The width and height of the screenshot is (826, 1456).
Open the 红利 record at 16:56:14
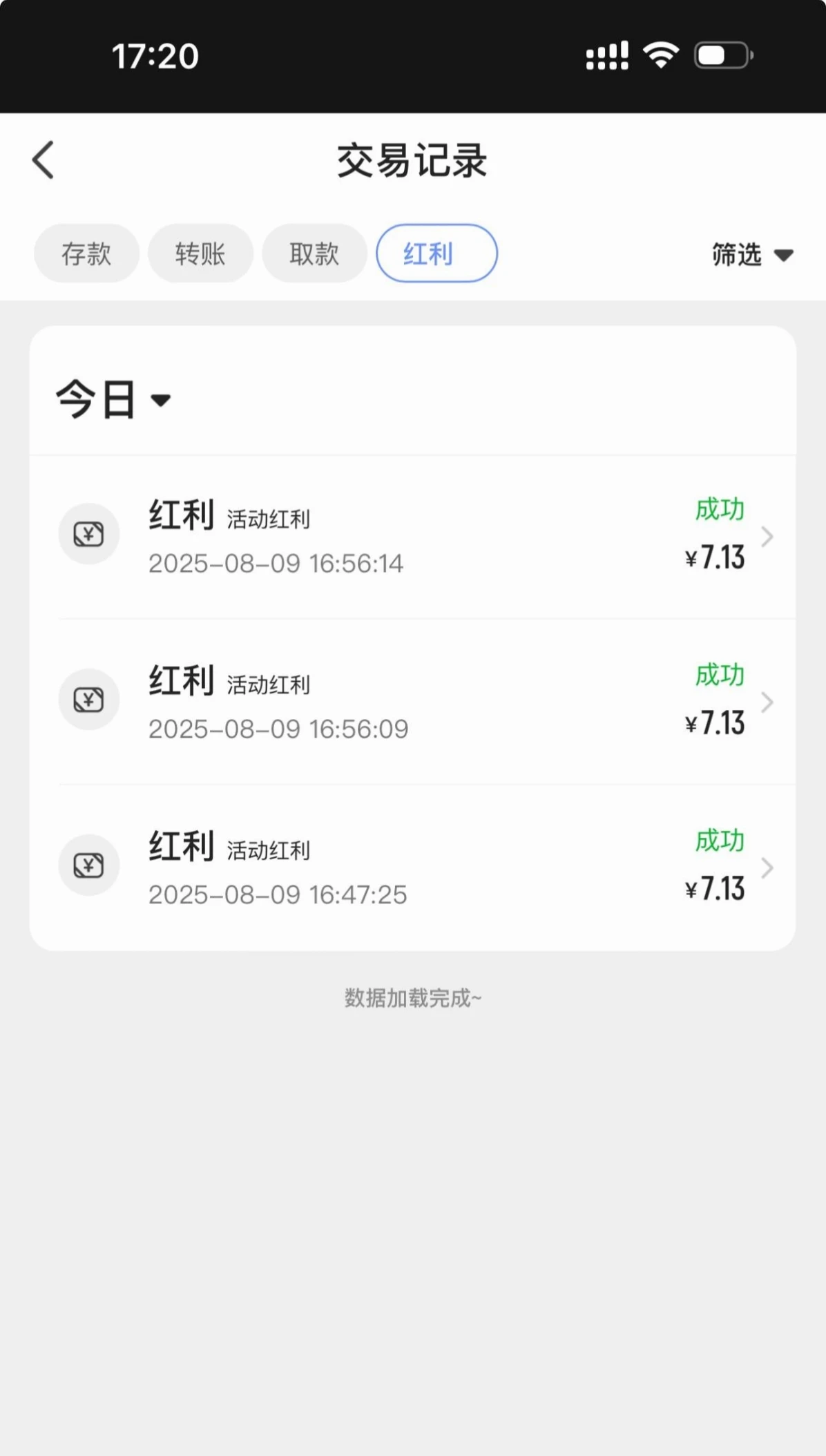[x=413, y=537]
